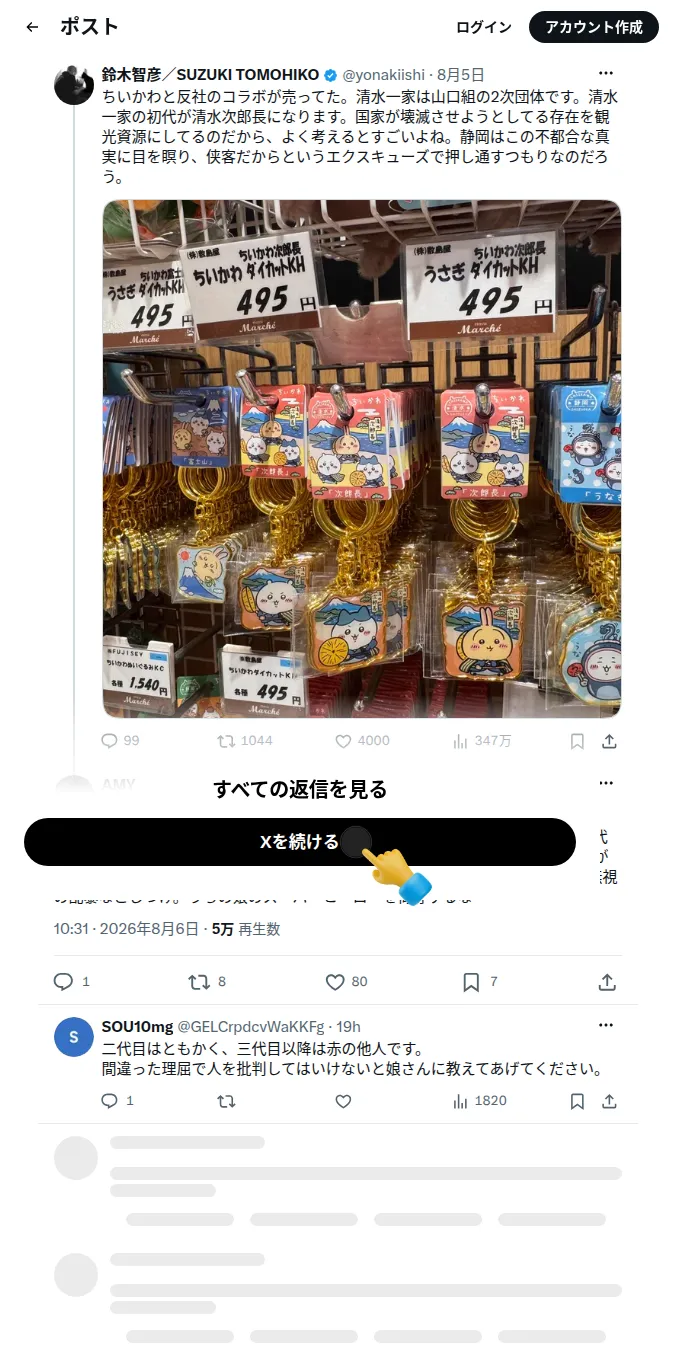Open 鈴木智彦's profile avatar

coord(74,85)
